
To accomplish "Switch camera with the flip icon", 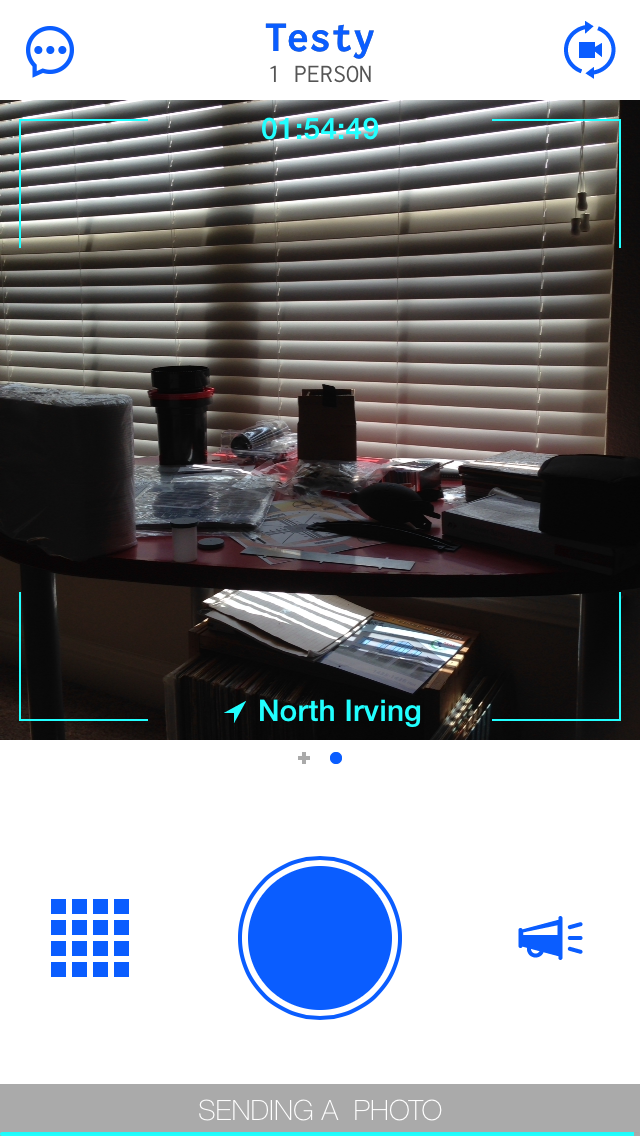I will [589, 50].
